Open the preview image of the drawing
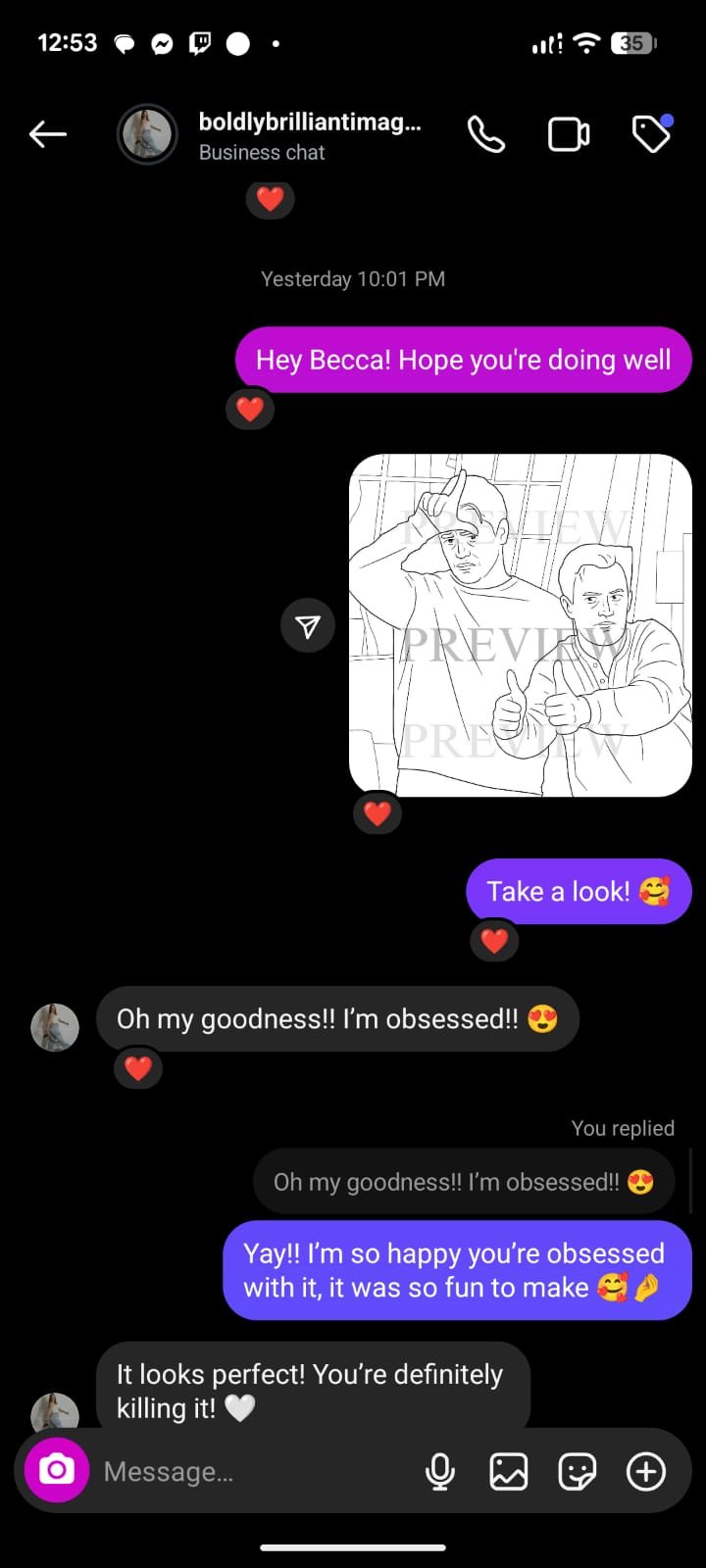 tap(520, 624)
